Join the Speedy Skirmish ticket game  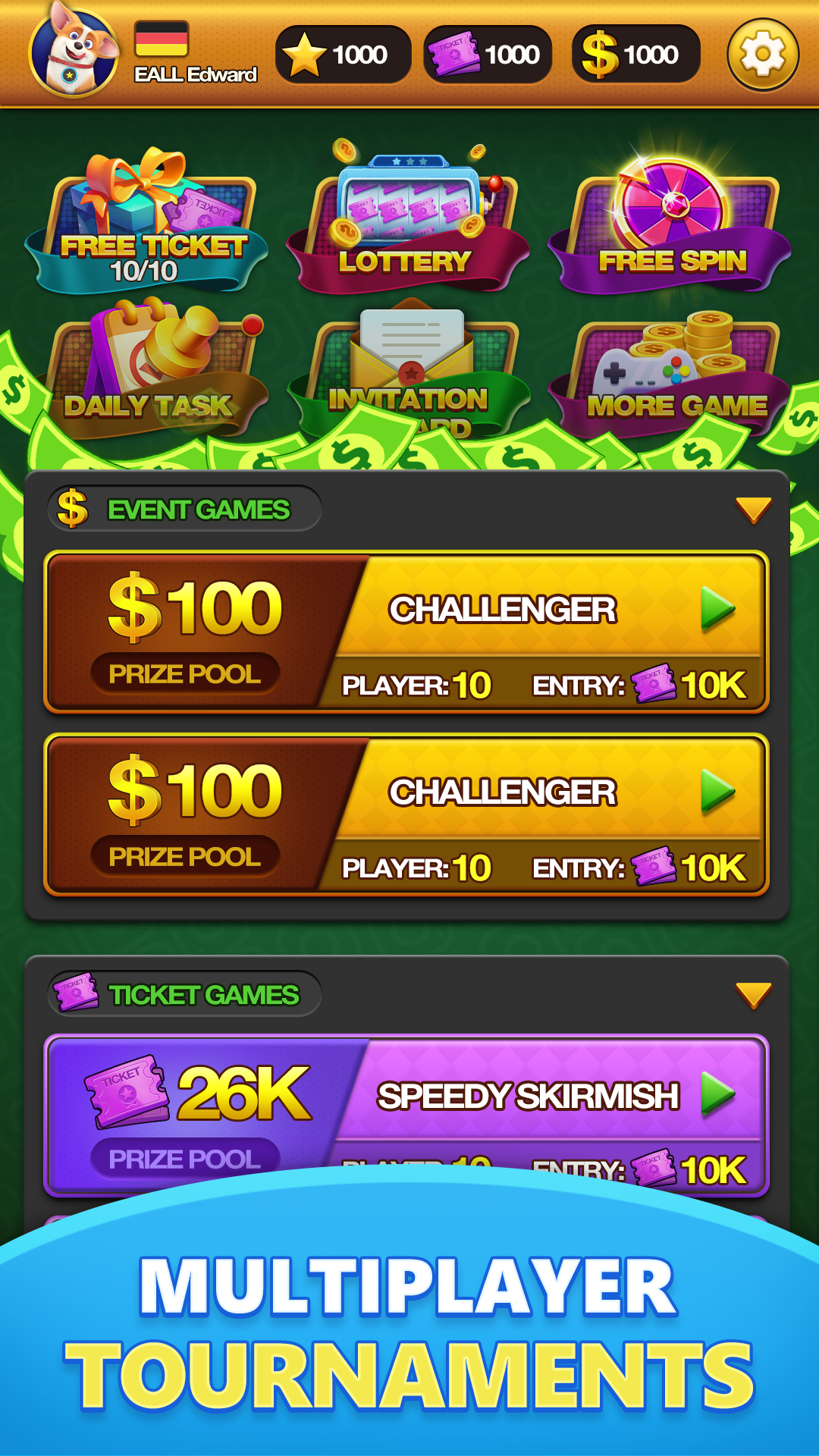[717, 1094]
